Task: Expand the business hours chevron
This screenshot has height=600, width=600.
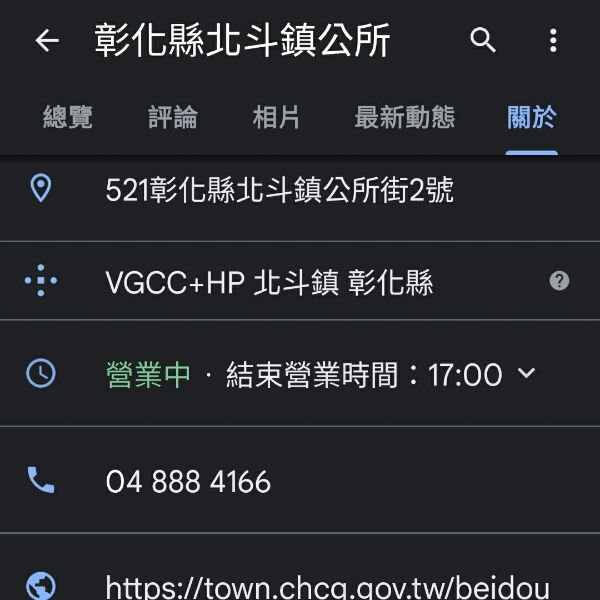Action: tap(527, 374)
